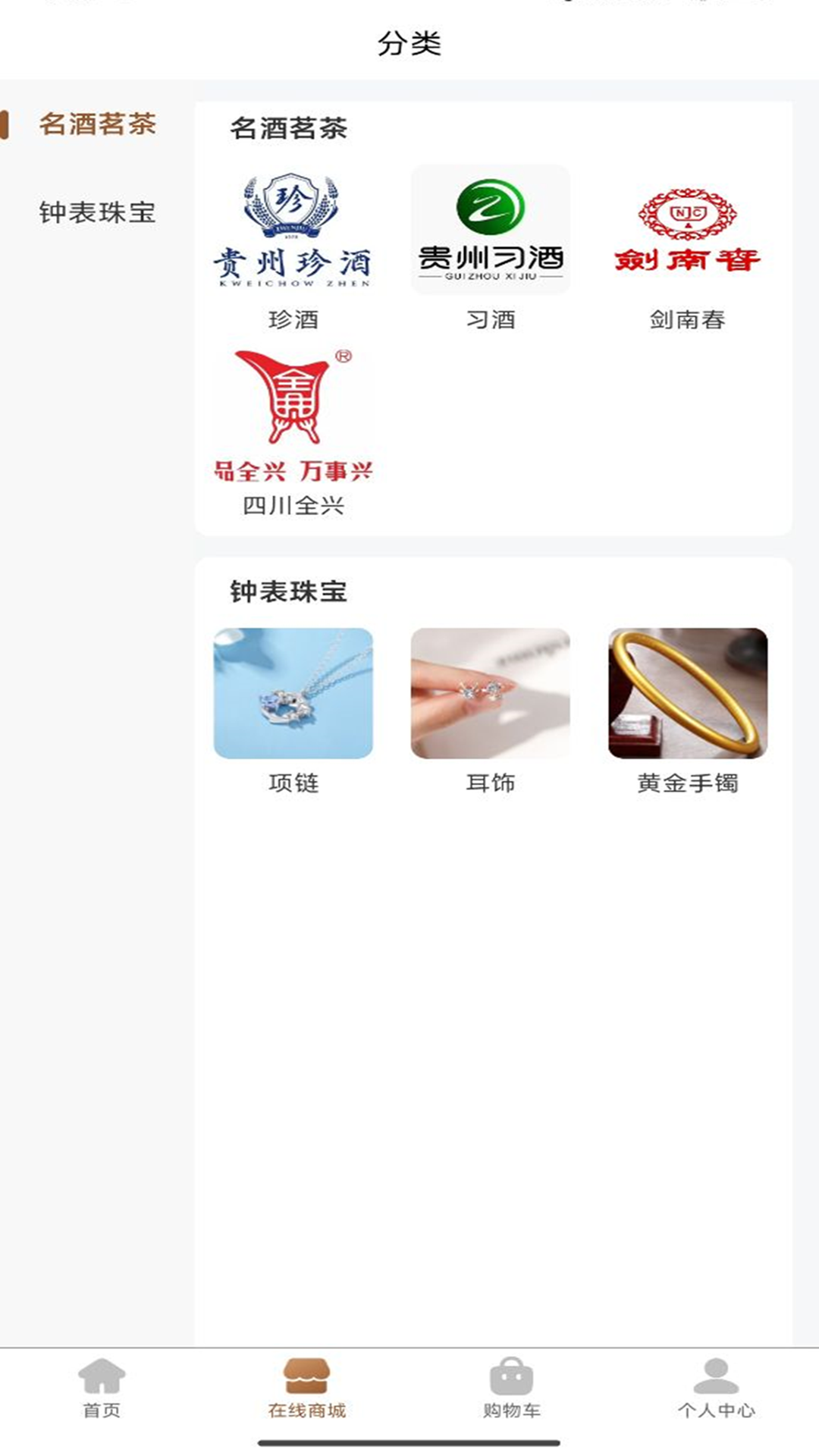Switch to the 个人中心 tab

717,1388
